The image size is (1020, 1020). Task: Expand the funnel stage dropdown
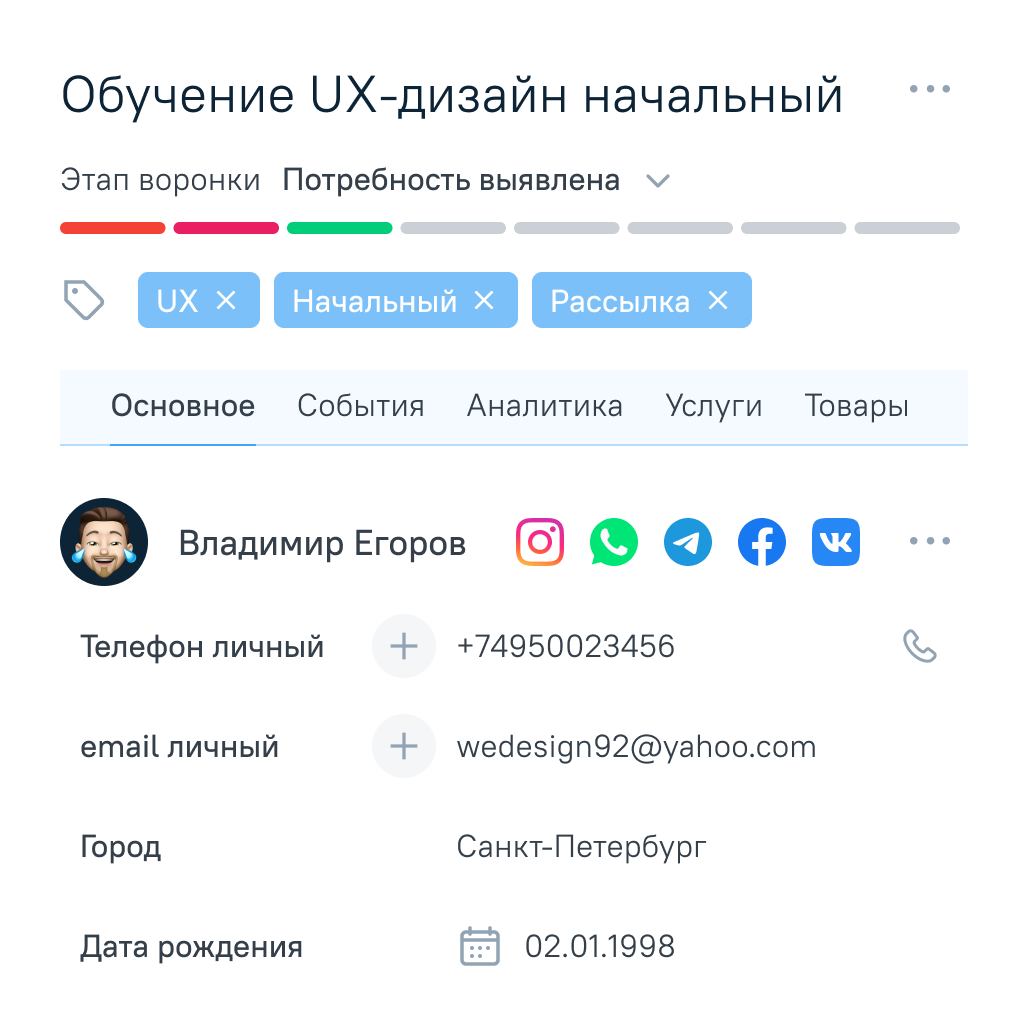[x=657, y=181]
